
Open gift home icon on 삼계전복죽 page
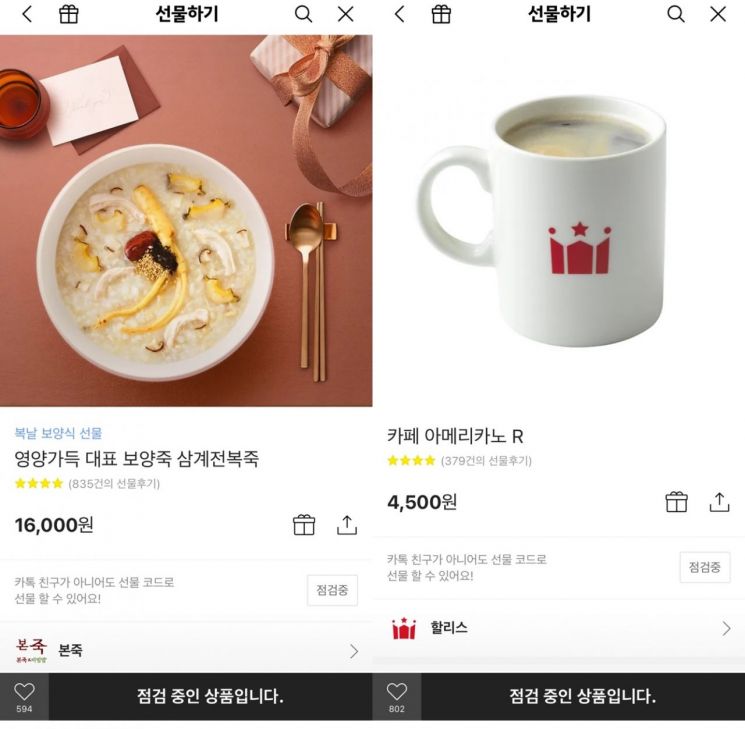point(69,14)
